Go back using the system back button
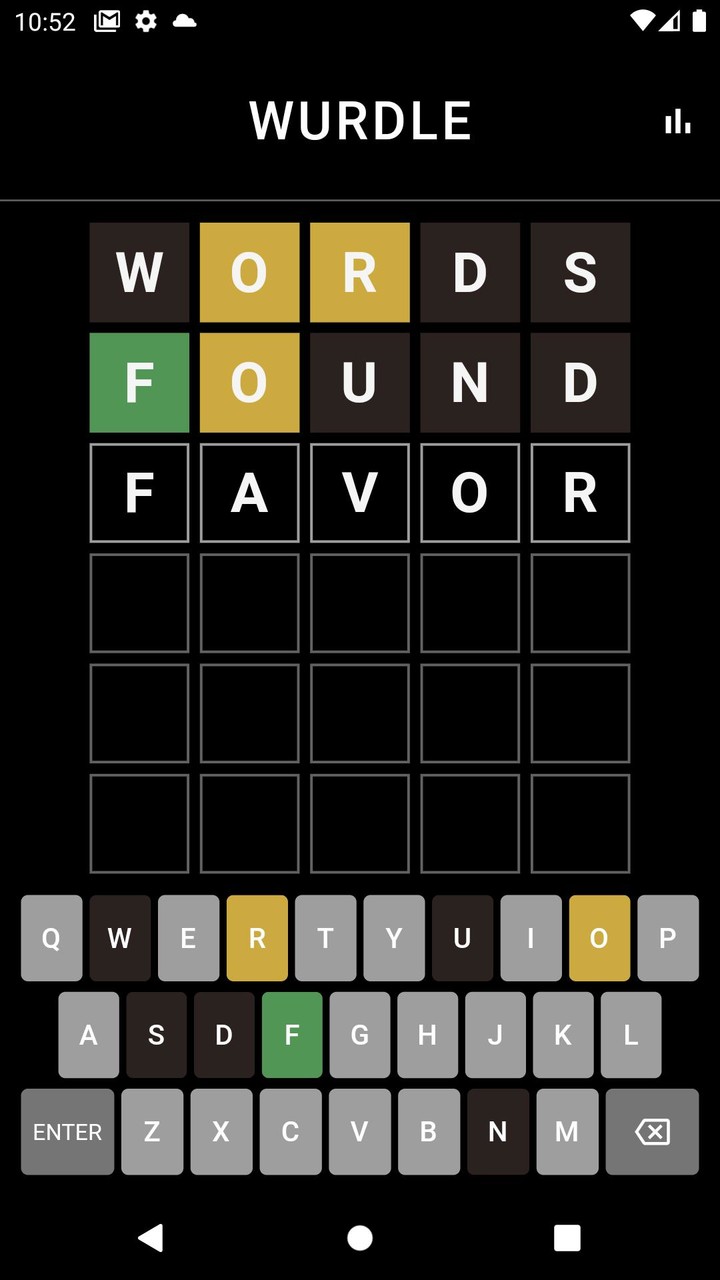 pos(151,1238)
